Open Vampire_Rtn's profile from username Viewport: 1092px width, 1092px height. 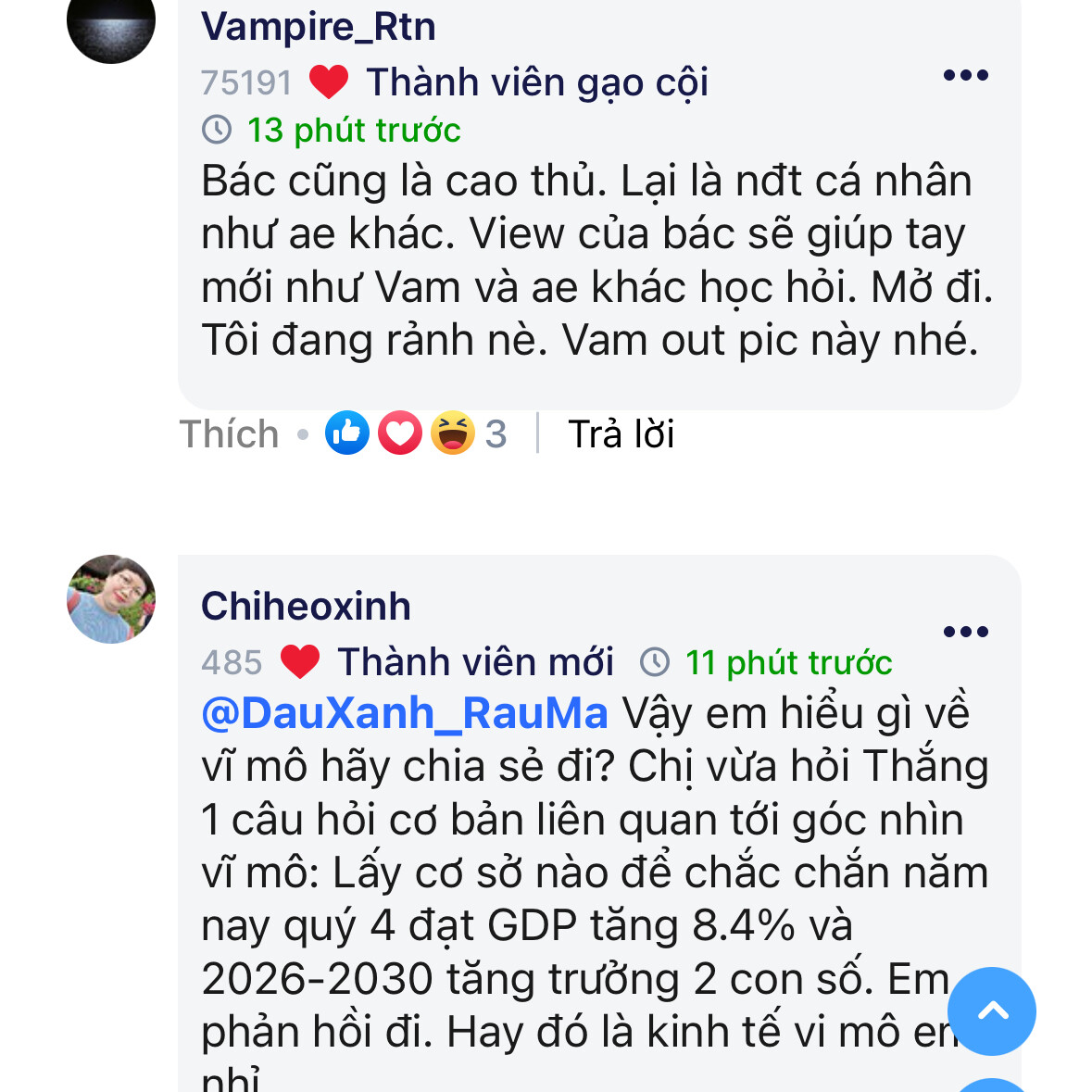pyautogui.click(x=318, y=26)
